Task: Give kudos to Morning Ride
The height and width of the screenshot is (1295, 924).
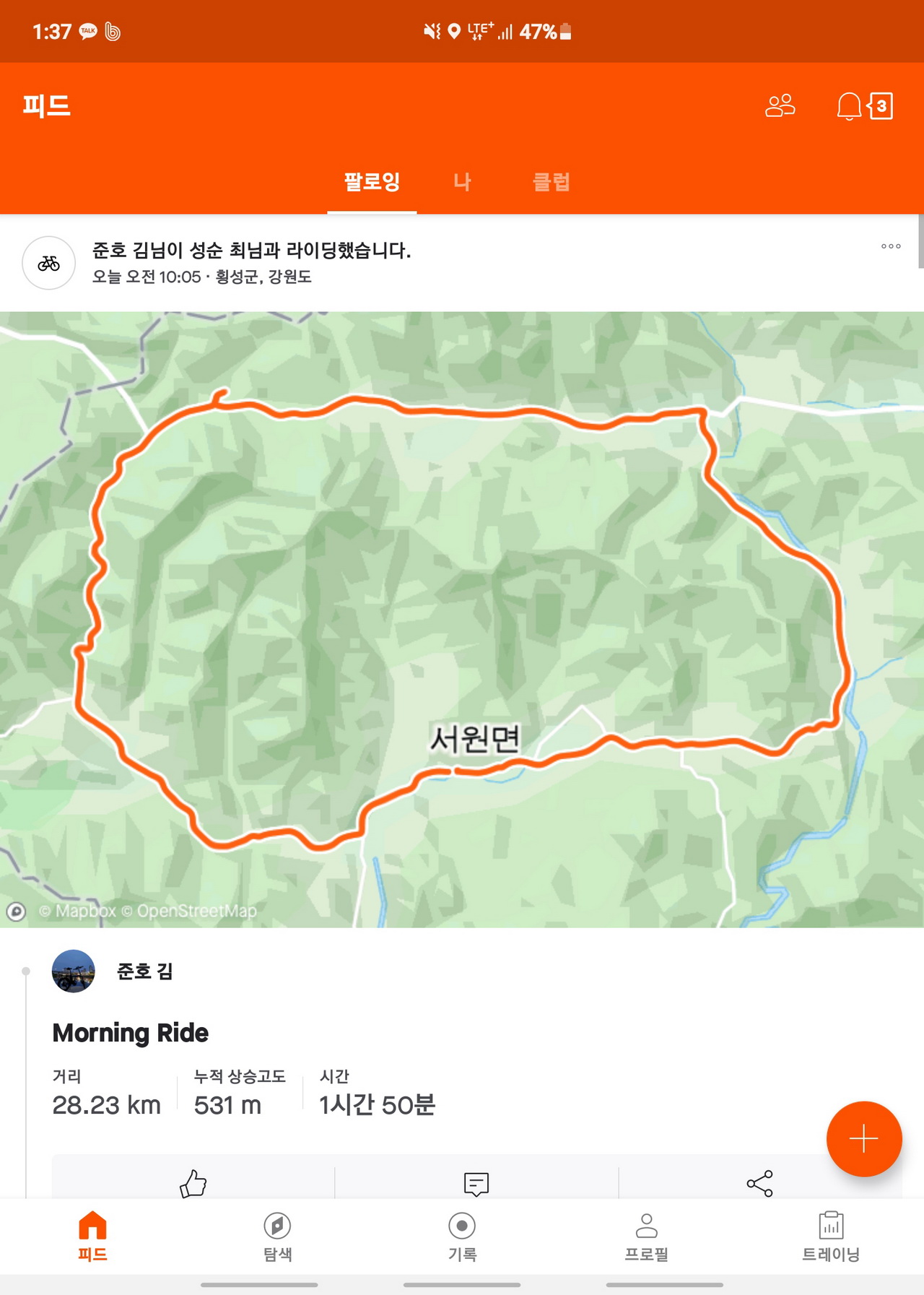Action: [x=193, y=1183]
